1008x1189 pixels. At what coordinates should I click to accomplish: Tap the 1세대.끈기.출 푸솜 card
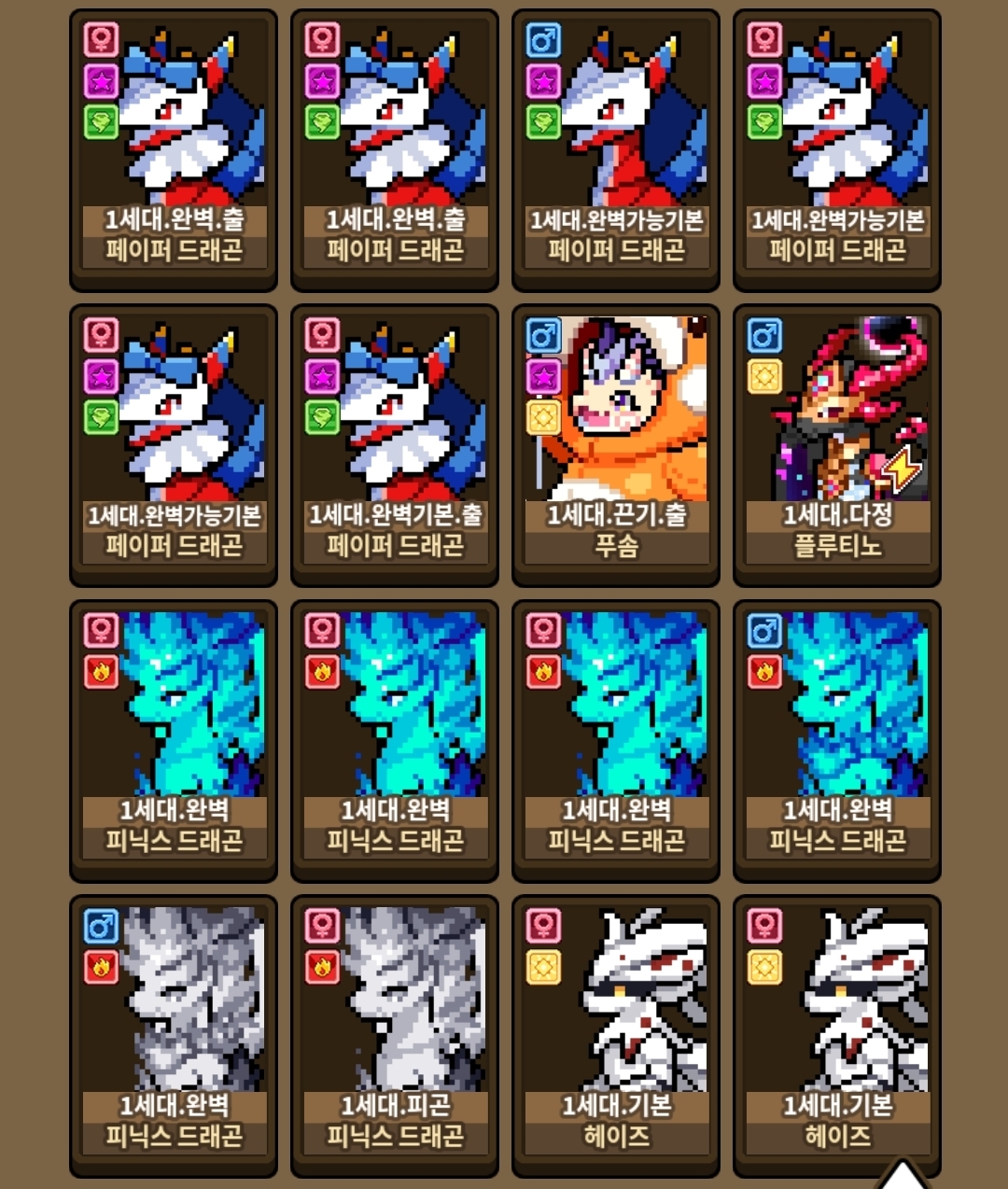(x=616, y=444)
